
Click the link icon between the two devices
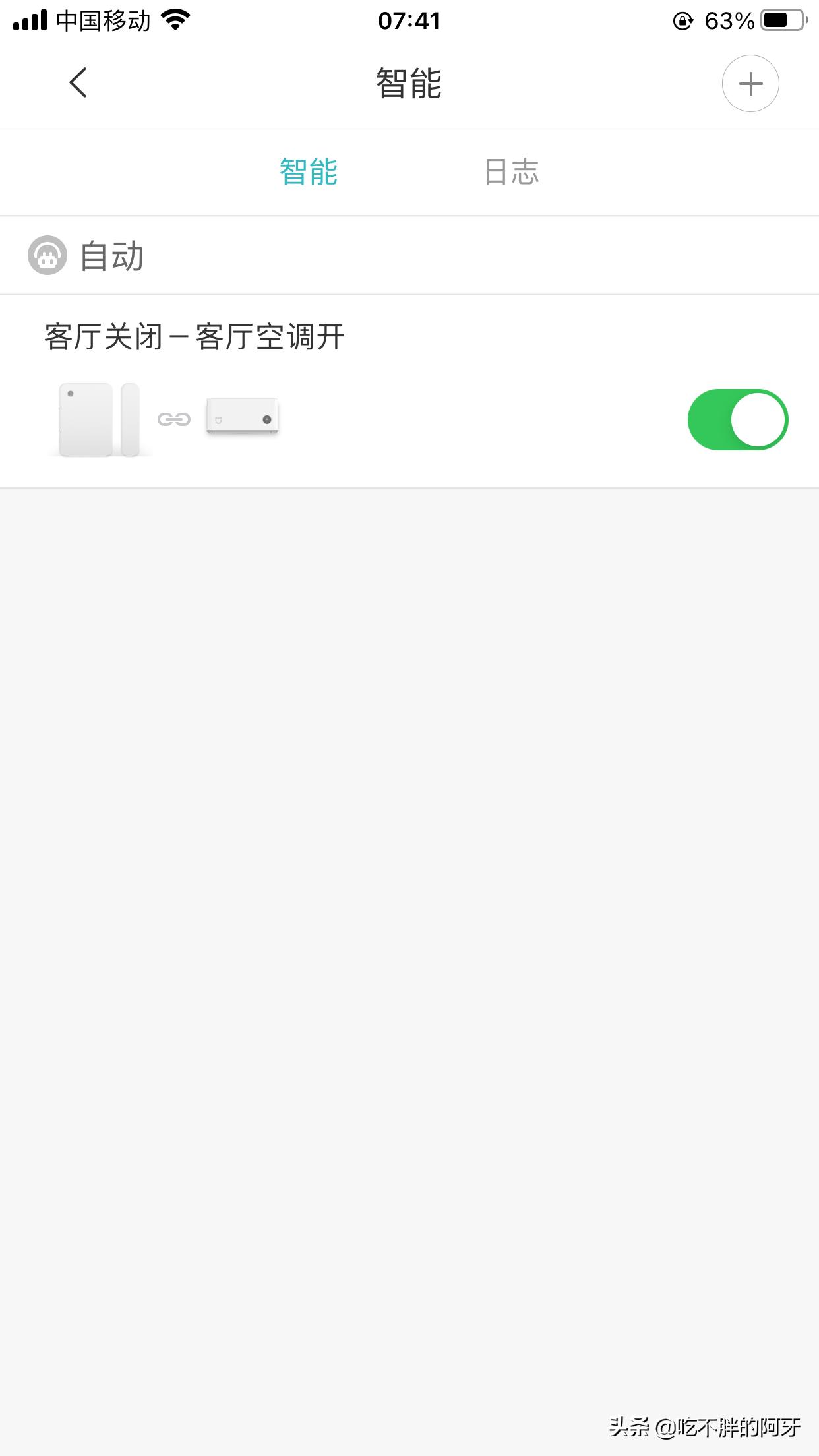pyautogui.click(x=173, y=417)
